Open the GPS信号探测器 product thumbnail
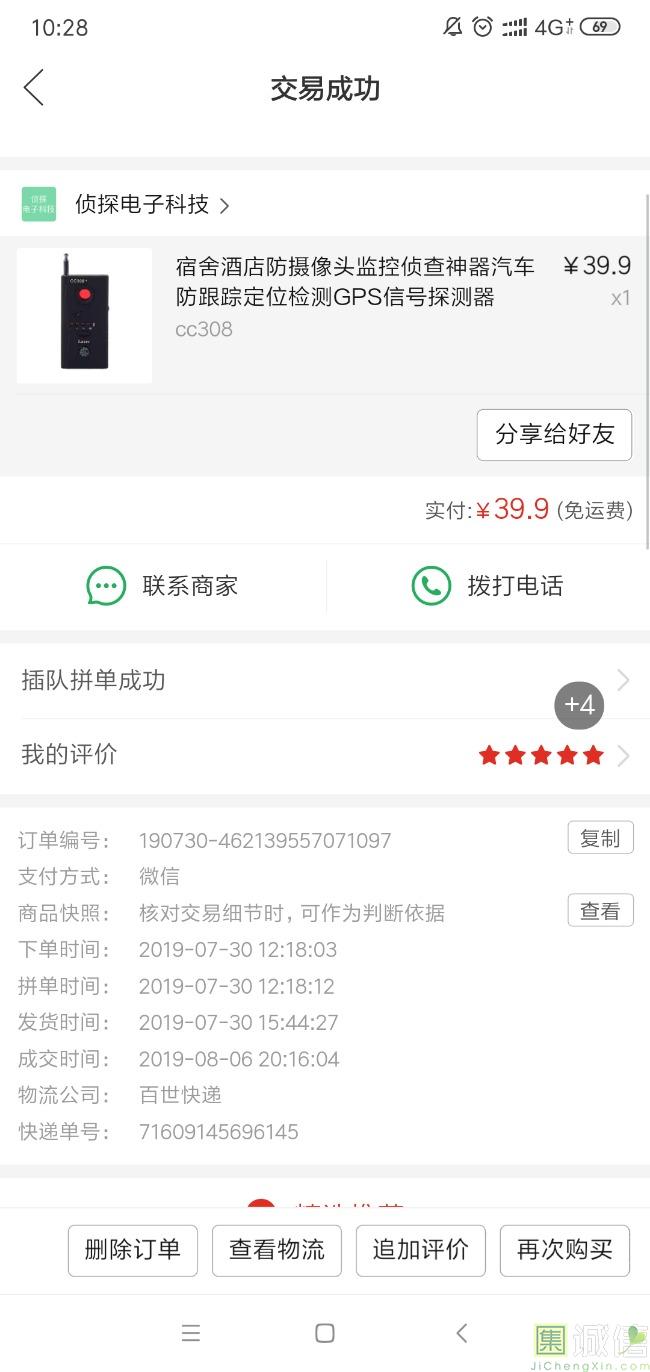The width and height of the screenshot is (650, 1372). 84,315
